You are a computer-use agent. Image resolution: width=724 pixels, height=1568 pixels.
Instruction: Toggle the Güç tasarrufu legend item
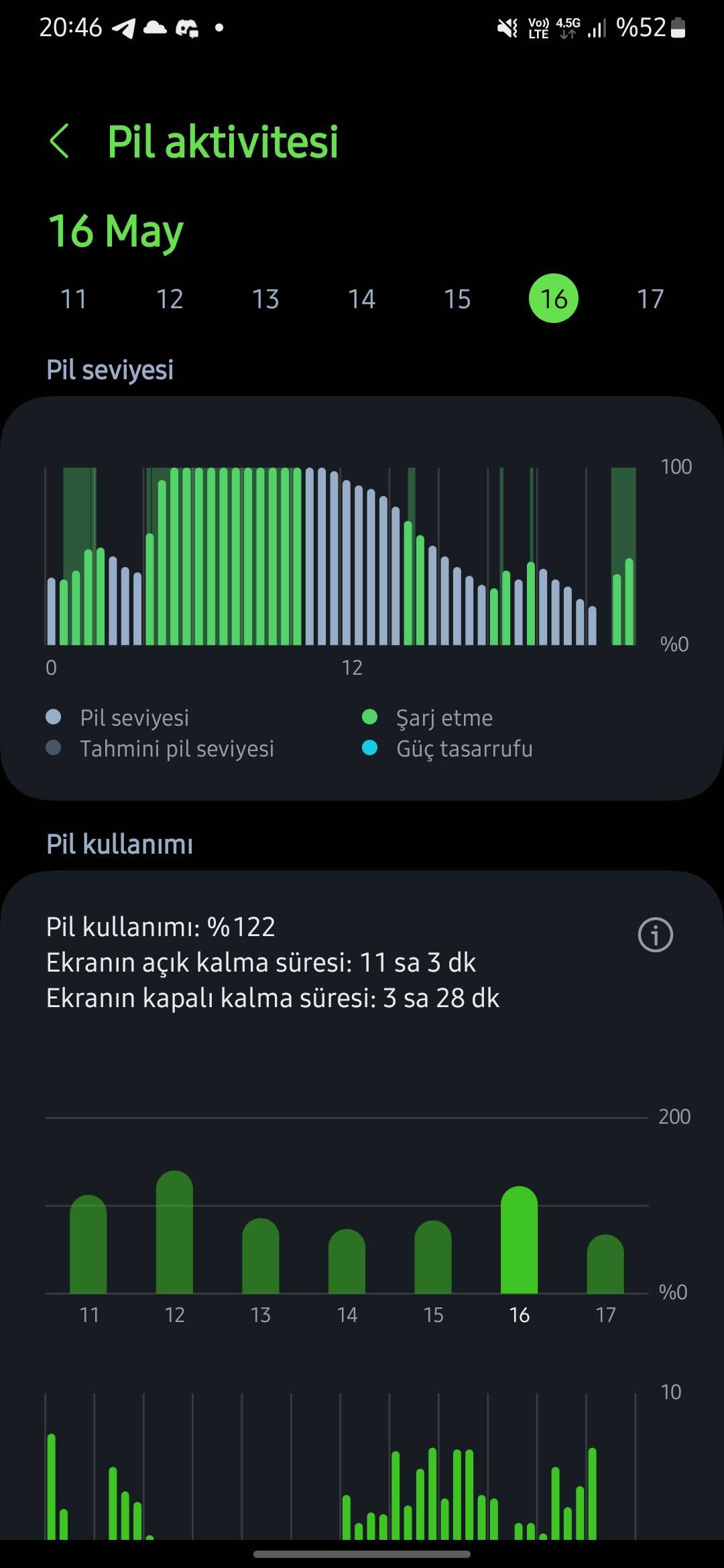pos(463,748)
